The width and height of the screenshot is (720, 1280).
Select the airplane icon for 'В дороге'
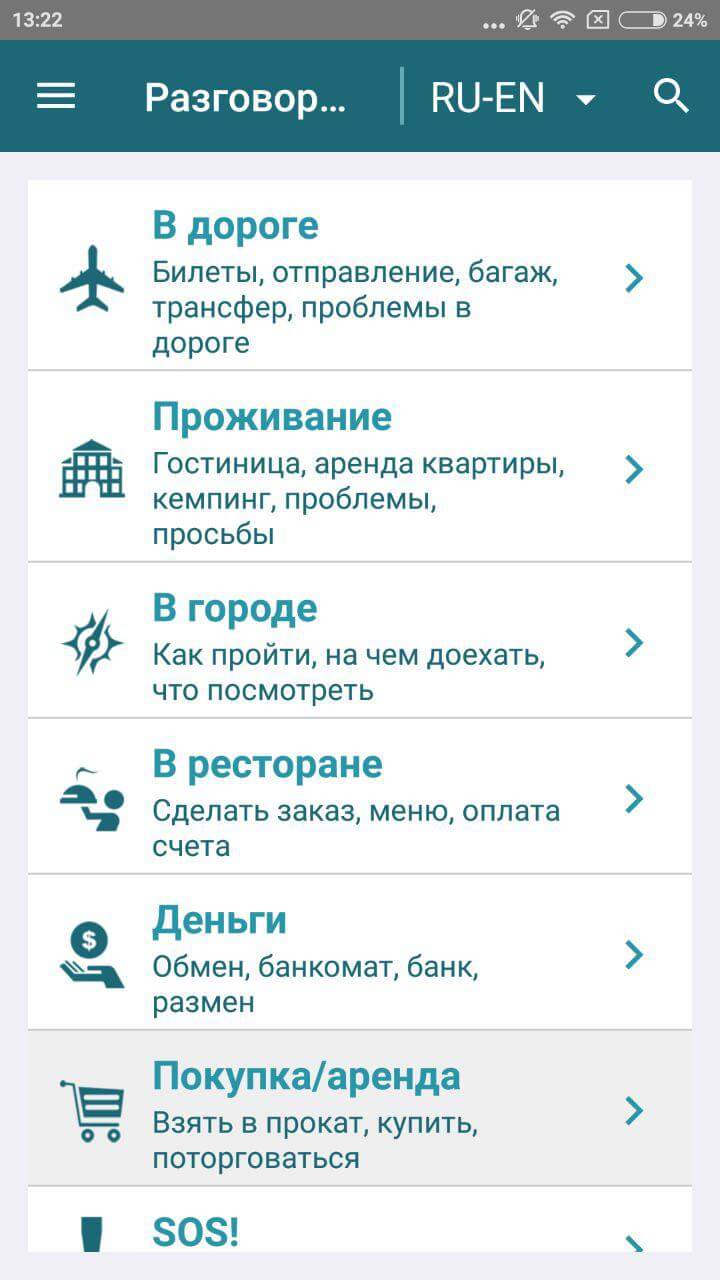(90, 277)
